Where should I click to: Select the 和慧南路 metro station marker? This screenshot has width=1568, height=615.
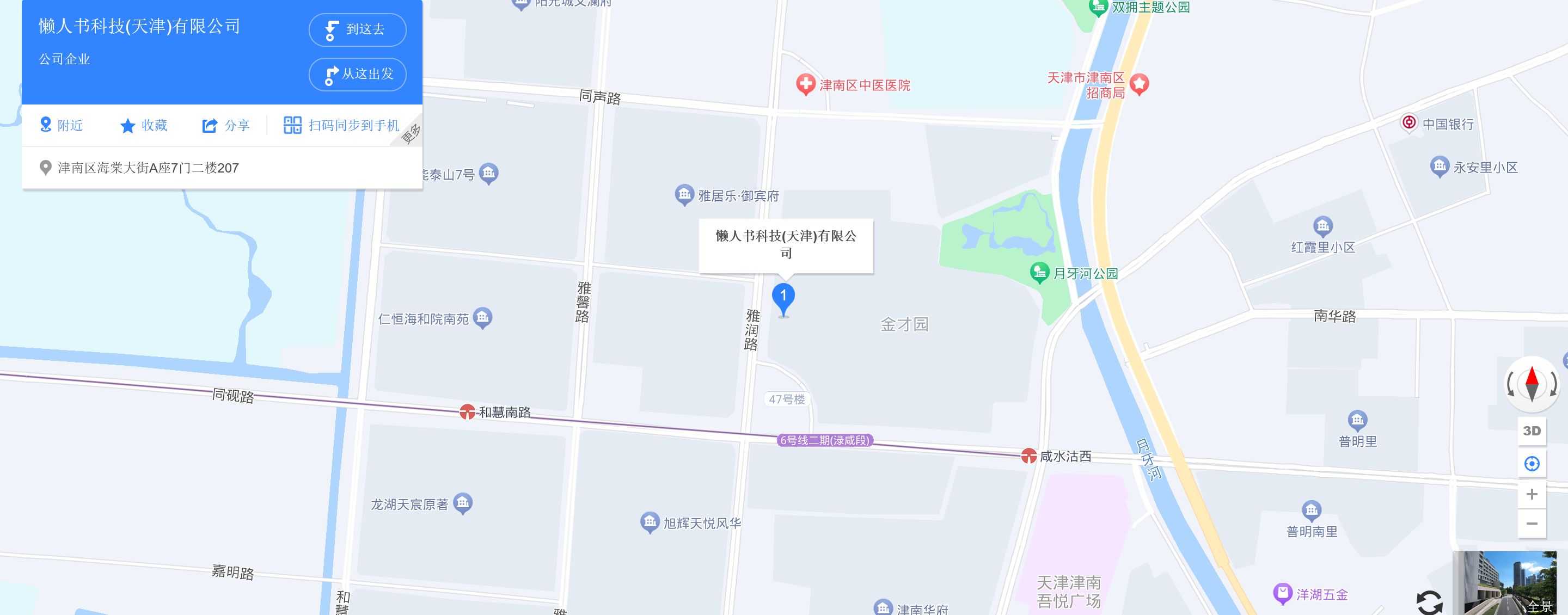click(x=467, y=412)
